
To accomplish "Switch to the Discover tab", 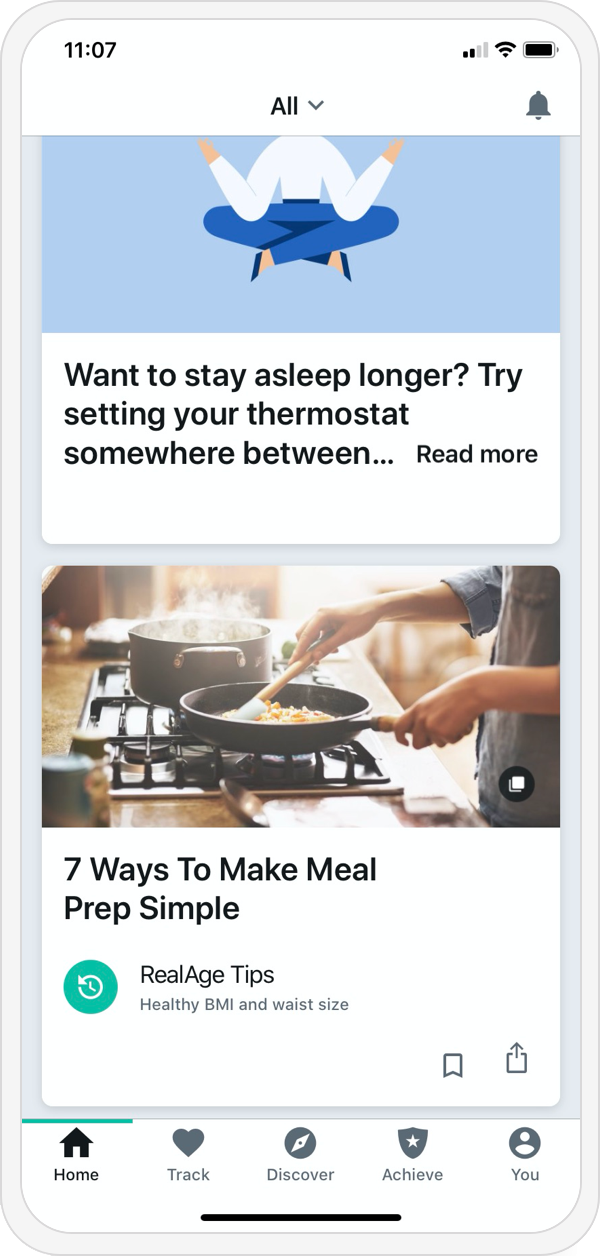I will 300,1155.
